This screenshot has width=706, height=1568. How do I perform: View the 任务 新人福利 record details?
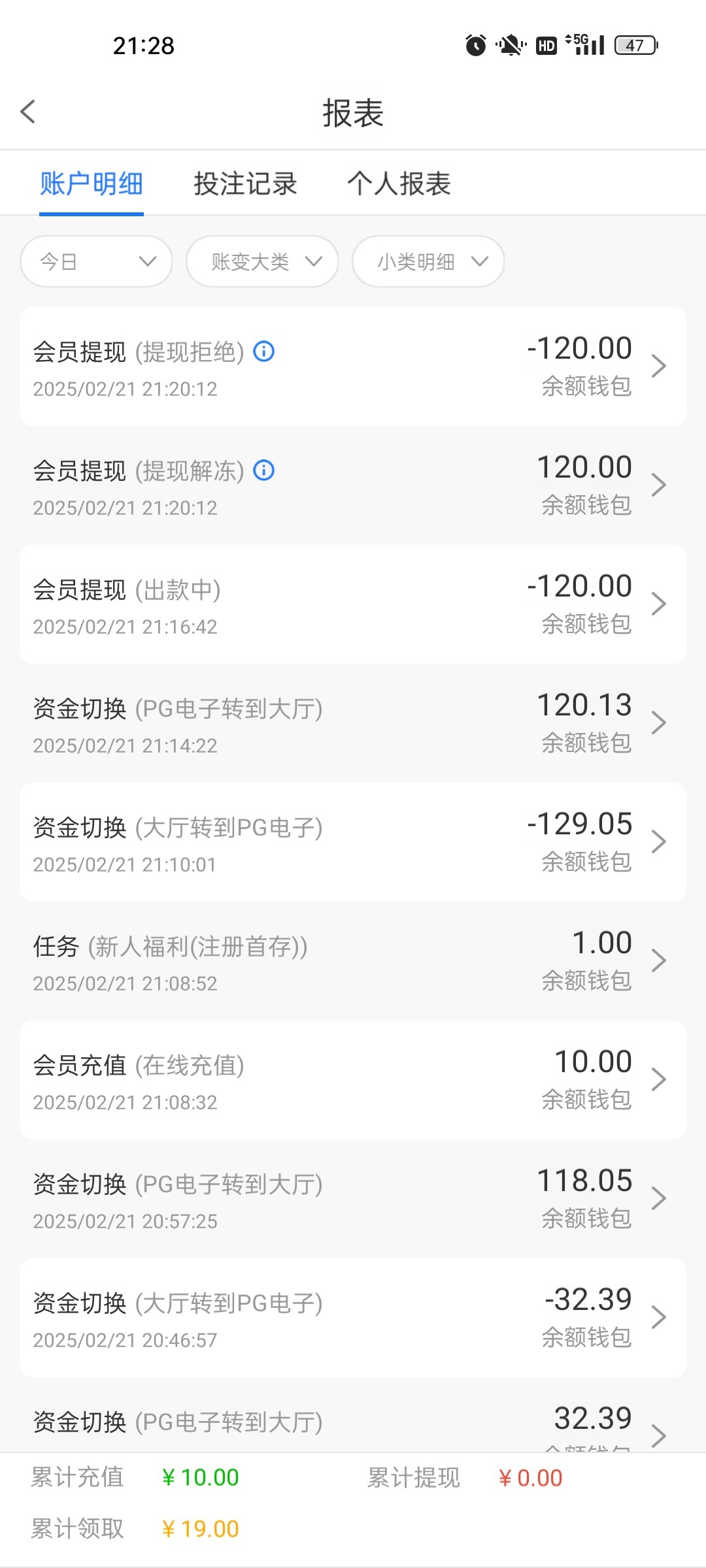point(353,961)
